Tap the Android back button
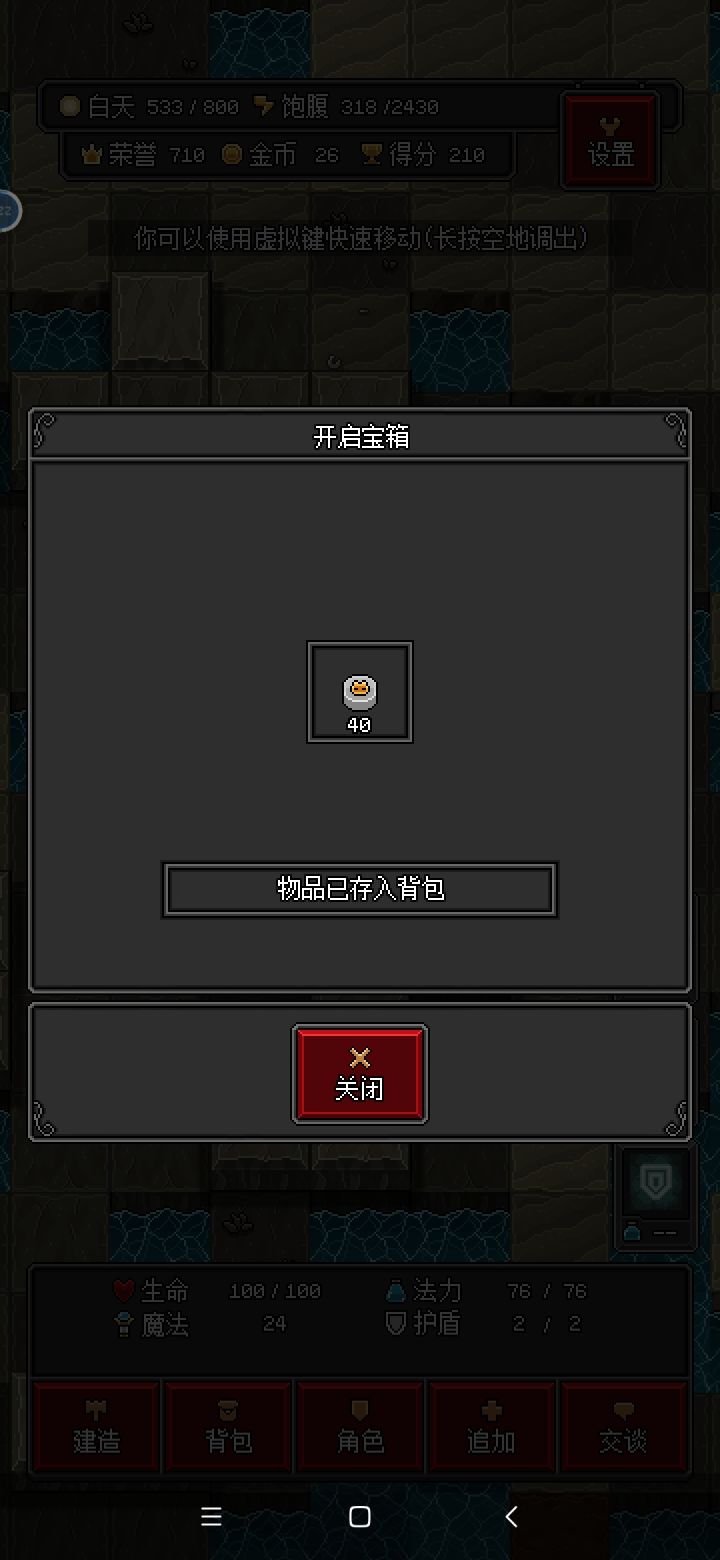Viewport: 720px width, 1560px height. [510, 1516]
